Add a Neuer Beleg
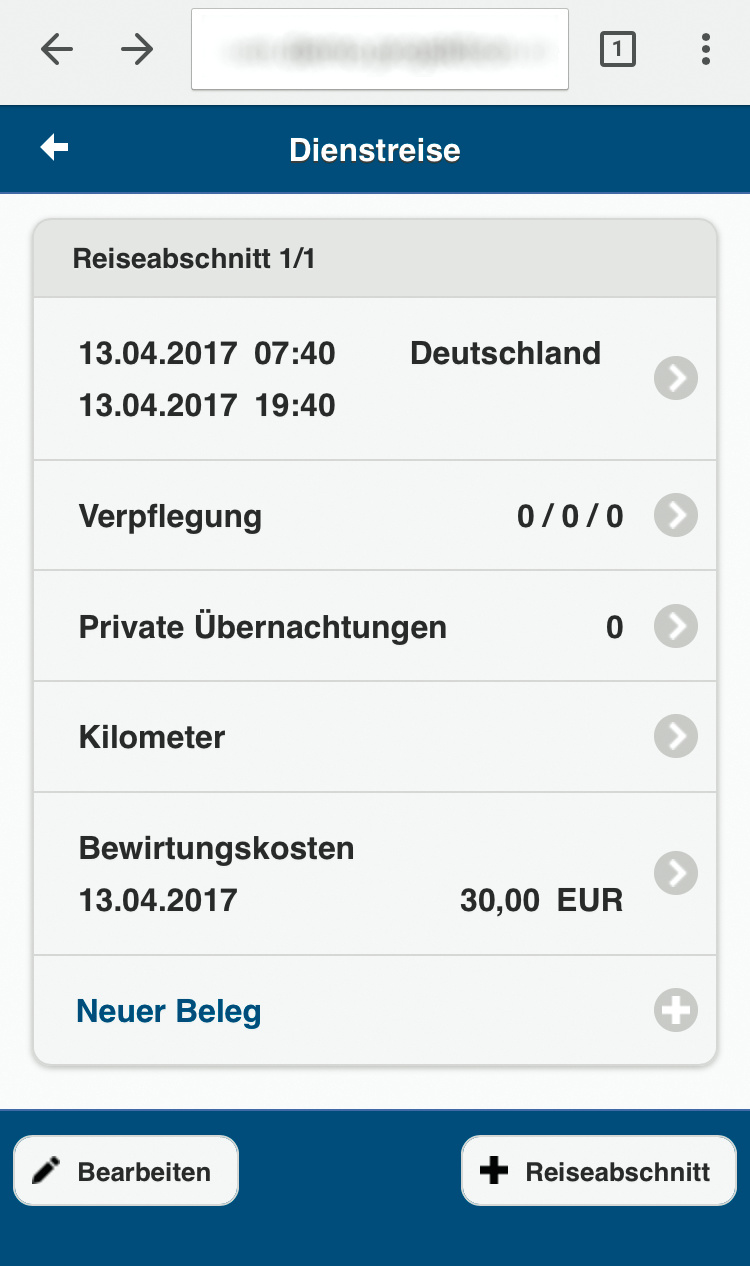Screen dimensions: 750x1266 pos(375,1011)
